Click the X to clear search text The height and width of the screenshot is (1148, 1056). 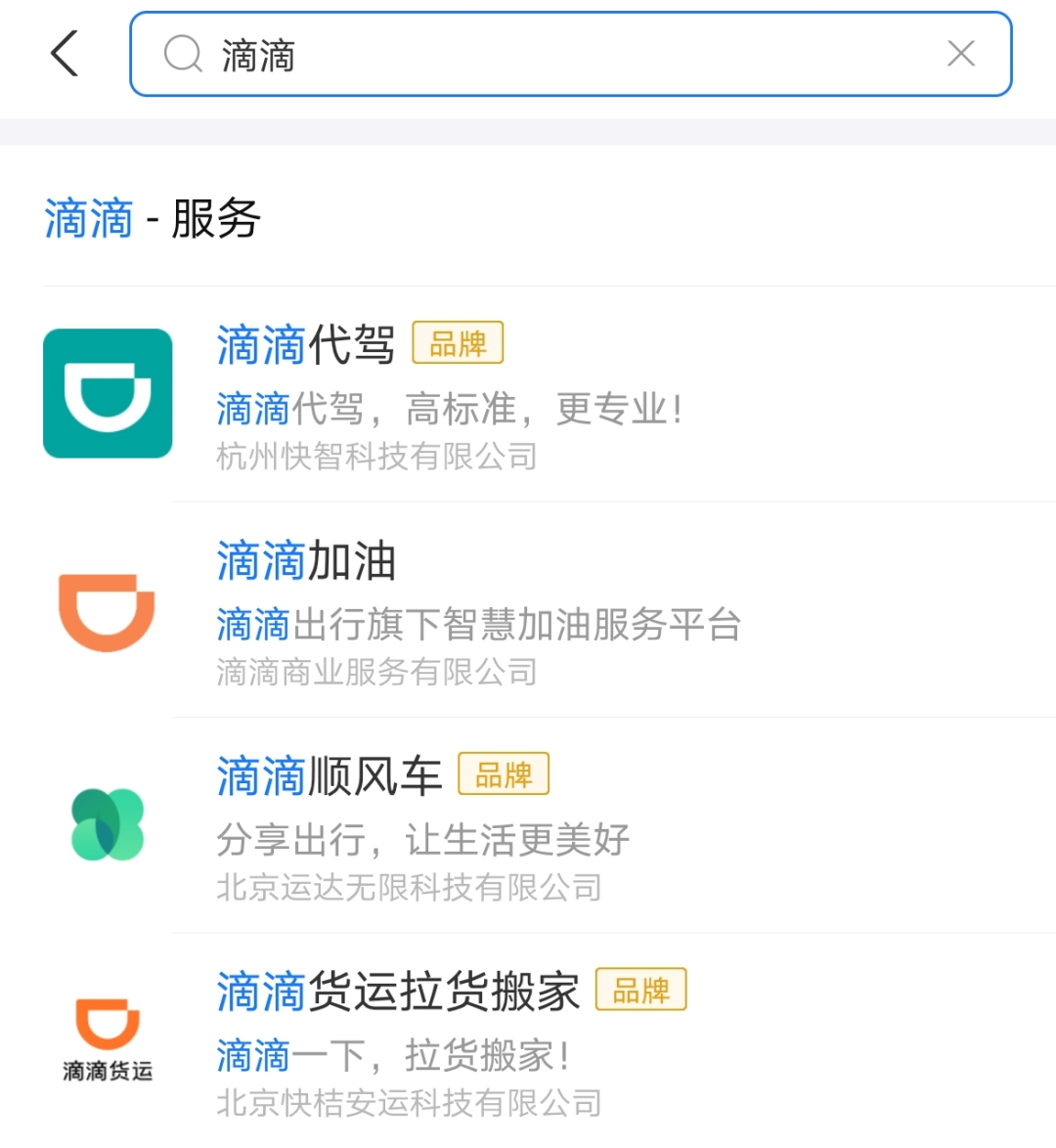coord(960,54)
